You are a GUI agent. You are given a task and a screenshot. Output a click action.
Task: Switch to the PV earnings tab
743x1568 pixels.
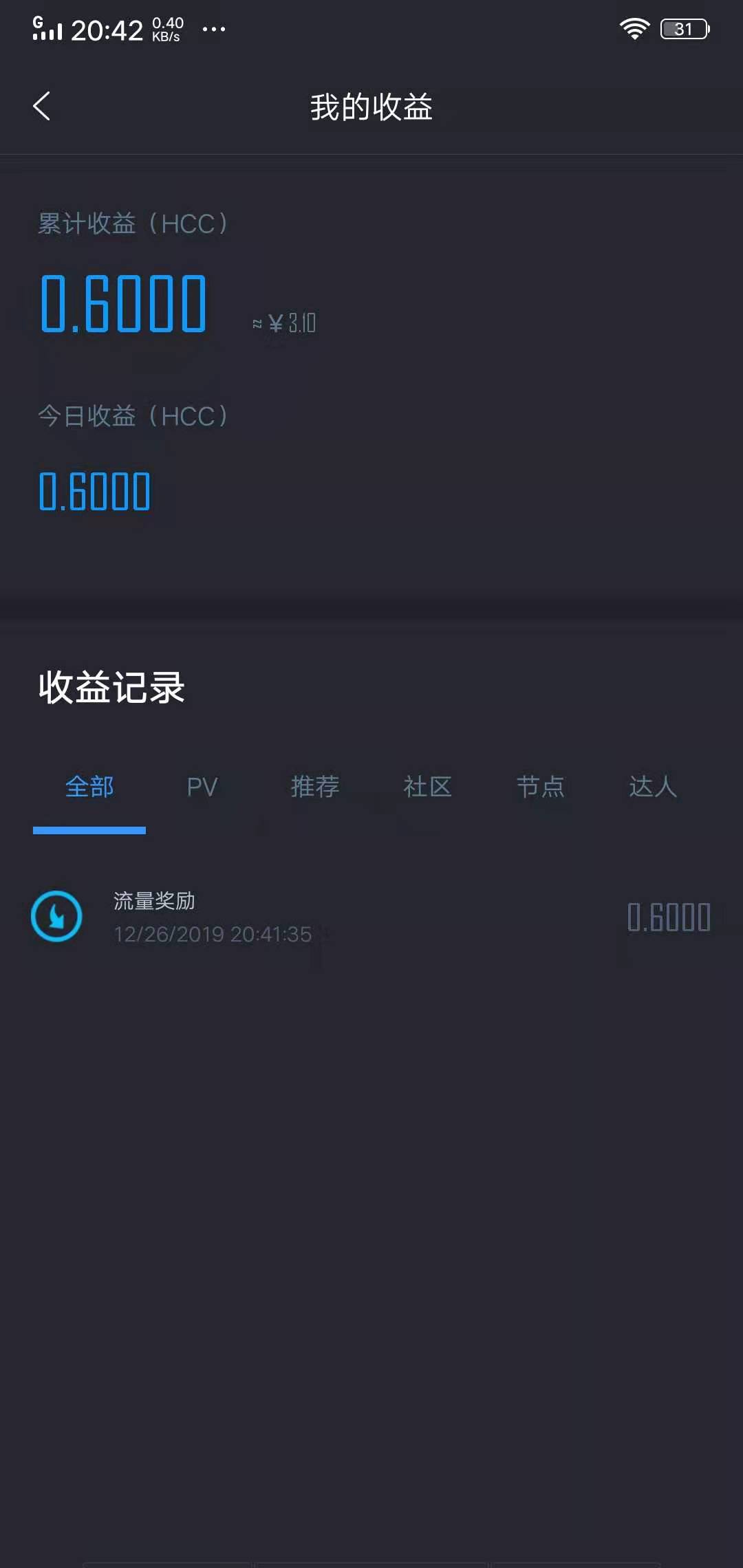(x=202, y=787)
